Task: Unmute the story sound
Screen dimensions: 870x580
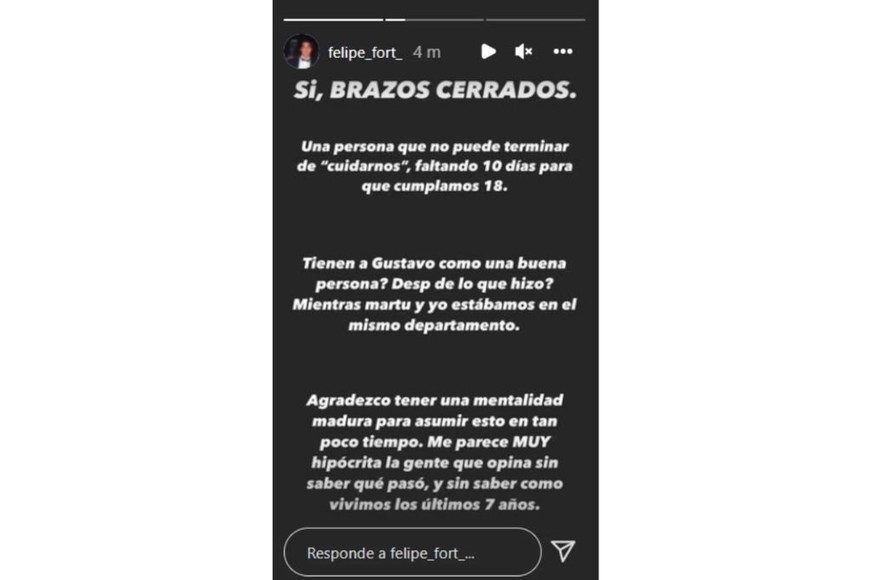Action: click(x=523, y=51)
